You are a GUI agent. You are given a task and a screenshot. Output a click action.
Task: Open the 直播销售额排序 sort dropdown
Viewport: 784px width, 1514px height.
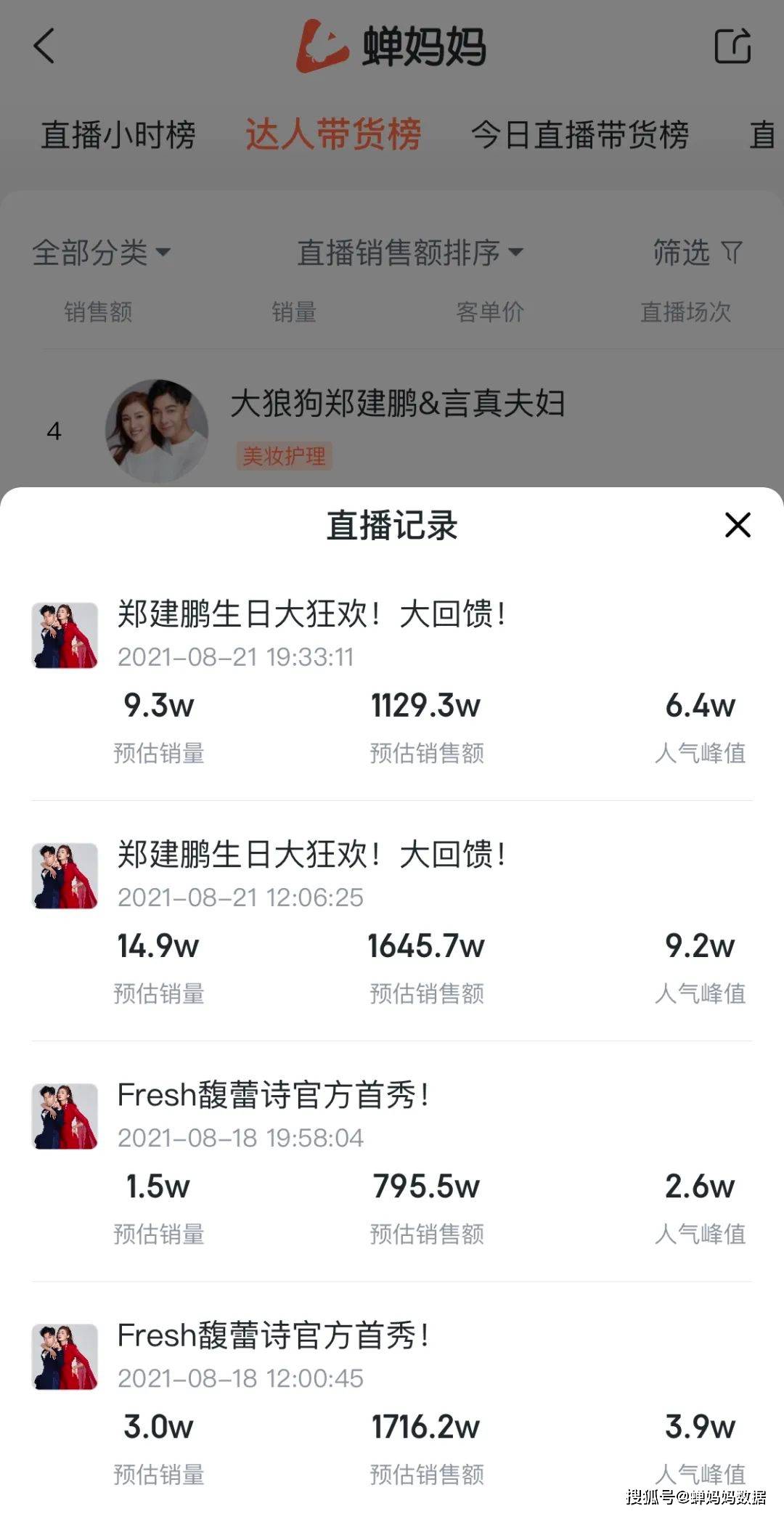[x=410, y=252]
